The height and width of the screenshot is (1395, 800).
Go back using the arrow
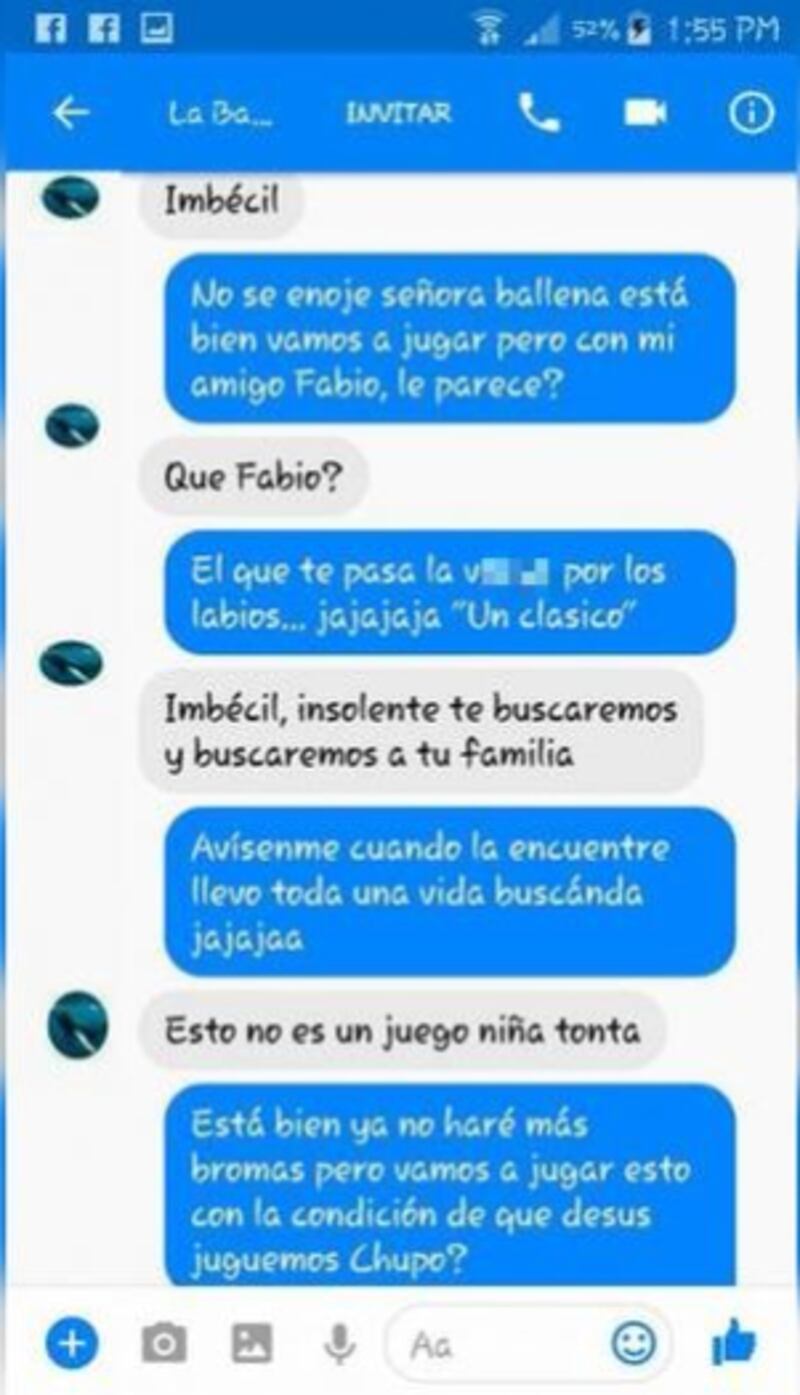[70, 114]
